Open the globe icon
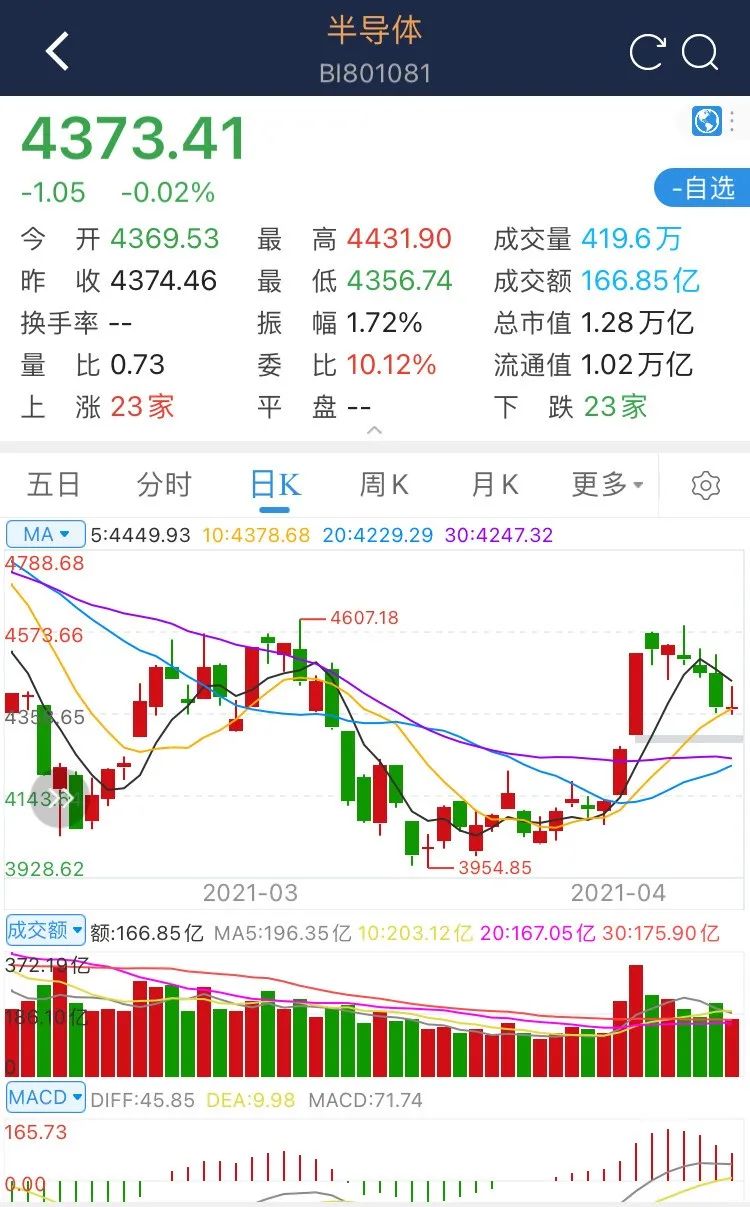The width and height of the screenshot is (750, 1207). (x=707, y=122)
